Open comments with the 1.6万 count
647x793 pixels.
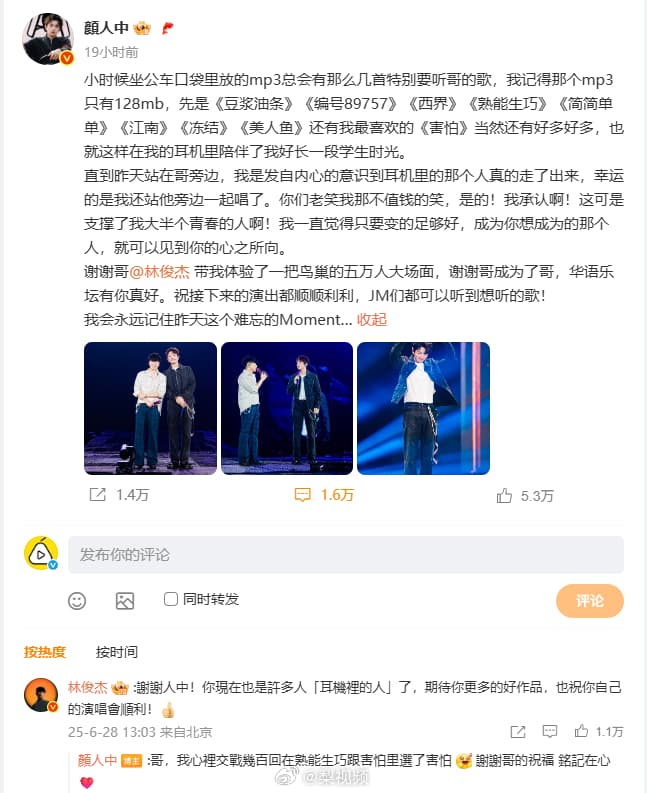pos(324,495)
